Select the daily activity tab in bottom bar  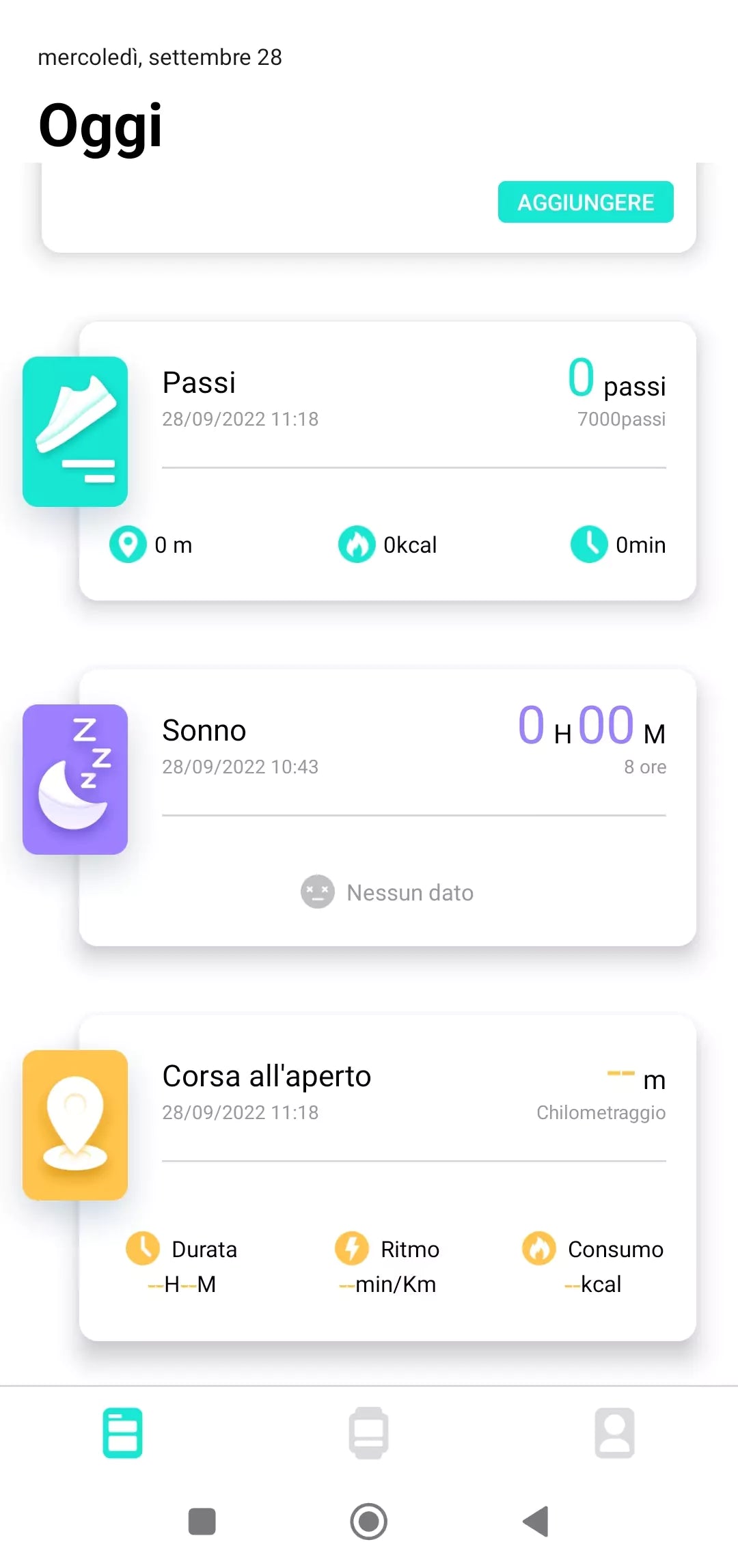tap(122, 1433)
